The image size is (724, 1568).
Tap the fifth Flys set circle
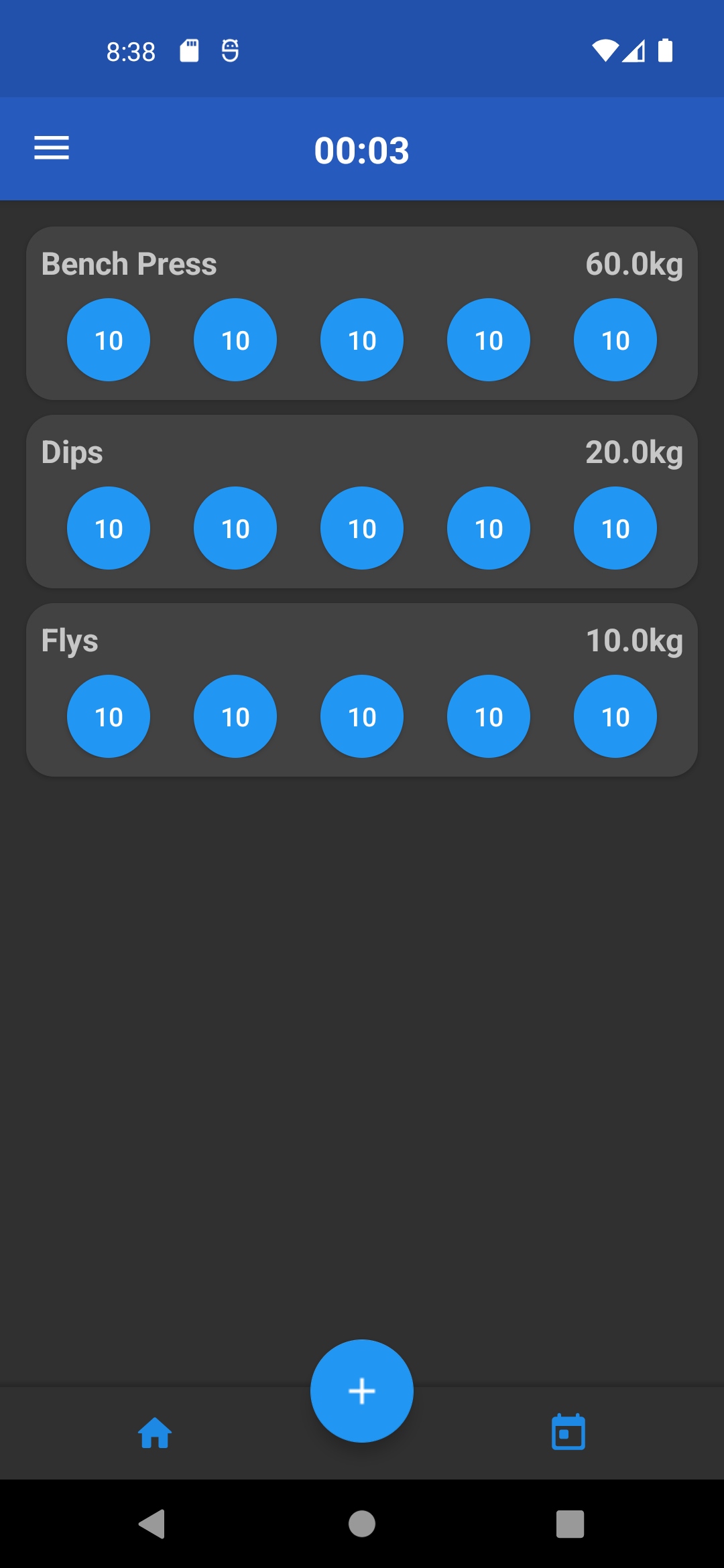tap(615, 716)
